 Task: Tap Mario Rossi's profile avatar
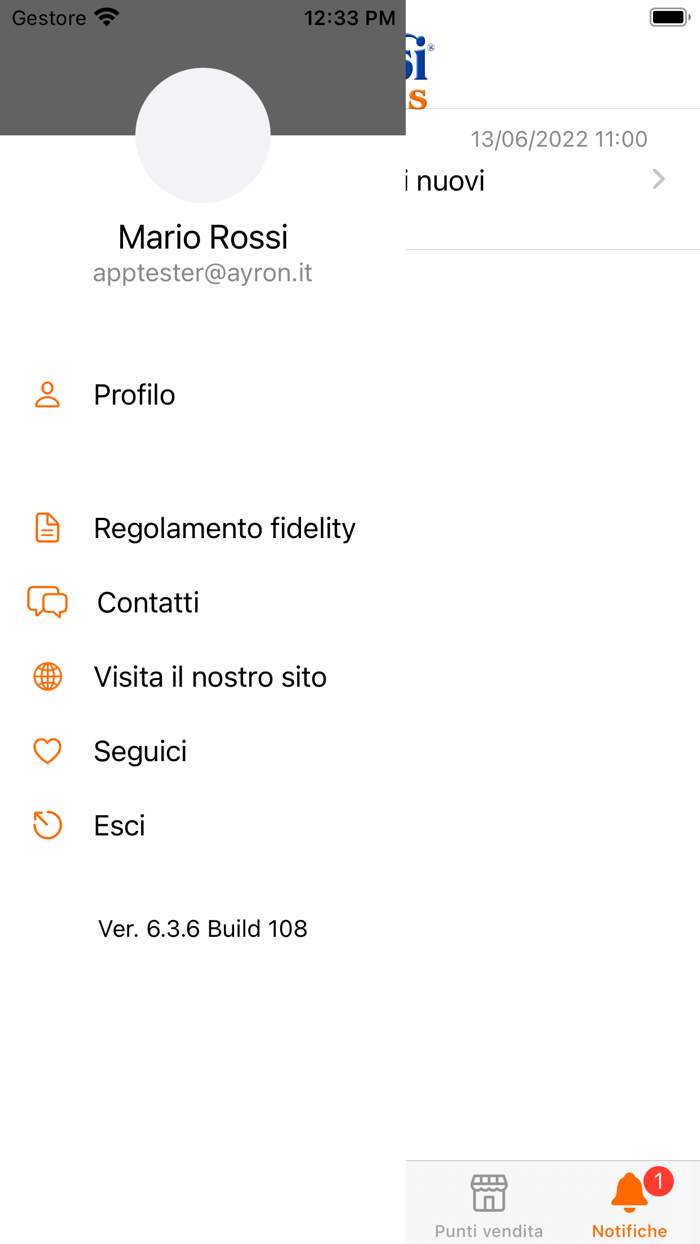coord(203,135)
